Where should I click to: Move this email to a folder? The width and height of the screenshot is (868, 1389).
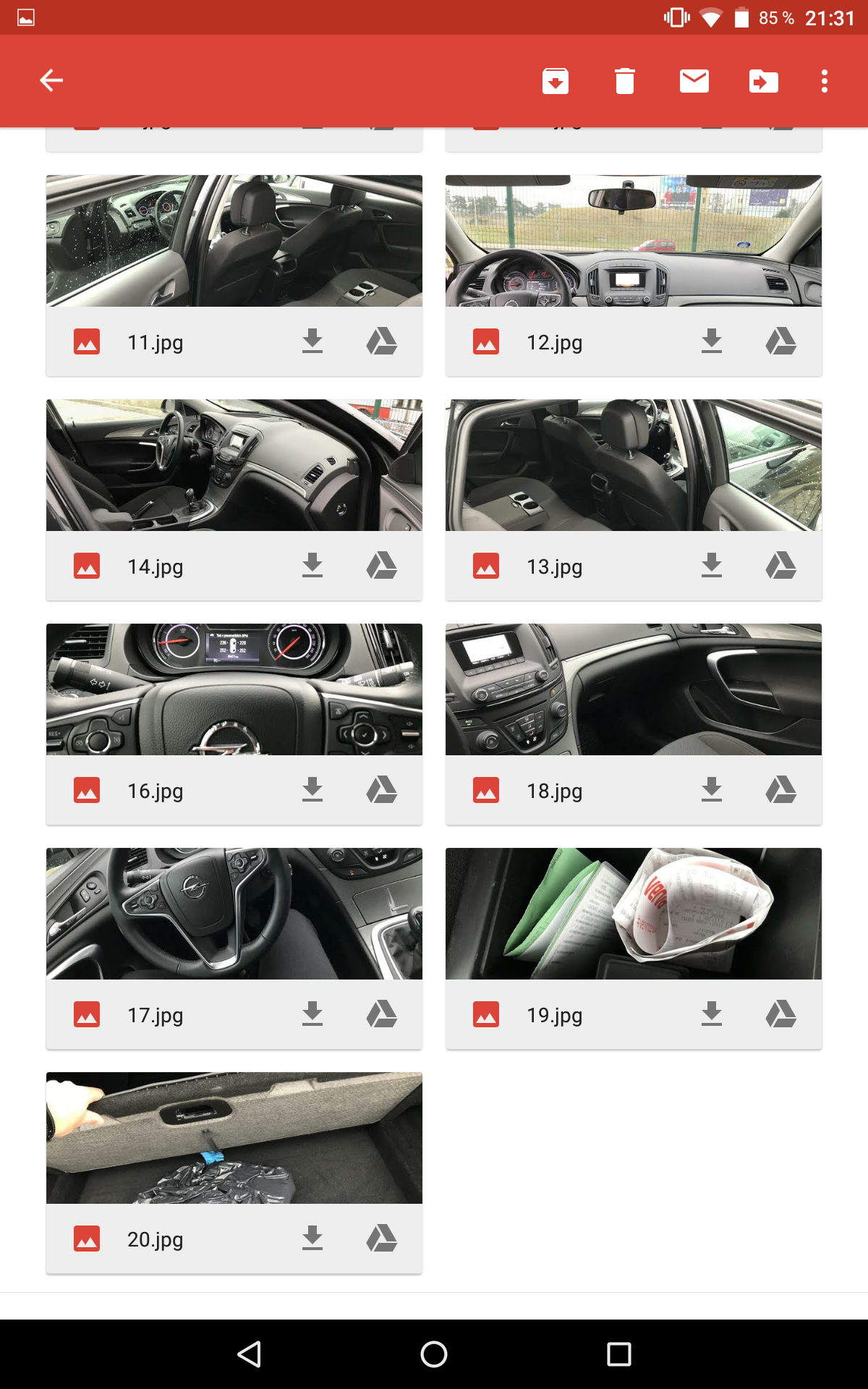763,80
